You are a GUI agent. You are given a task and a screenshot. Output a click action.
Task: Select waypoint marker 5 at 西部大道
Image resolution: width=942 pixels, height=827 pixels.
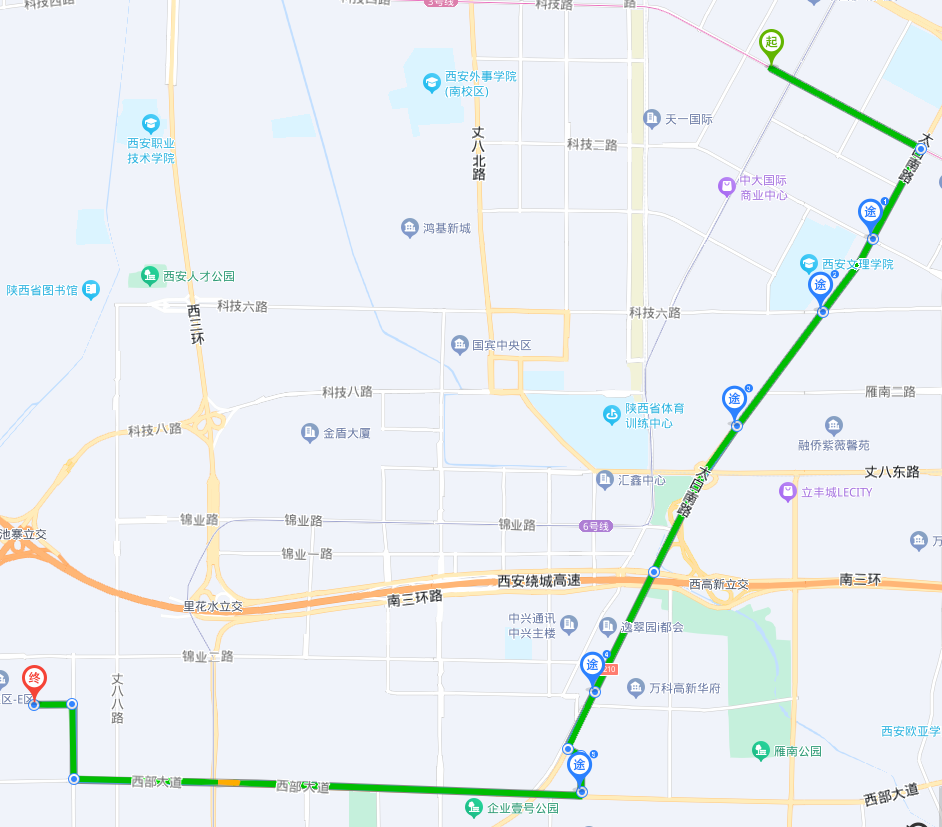[579, 767]
